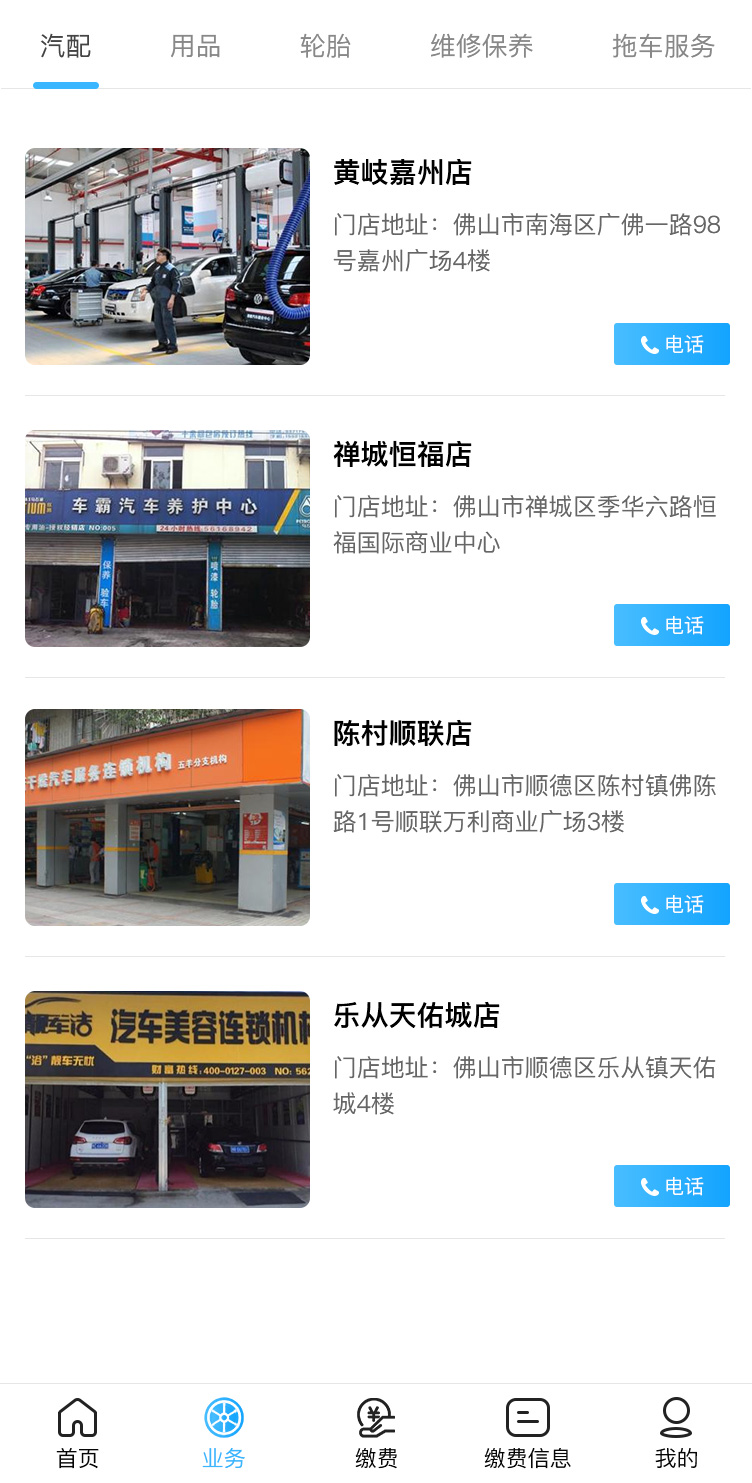This screenshot has height=1483, width=752.
Task: Switch to the 轮胎 tab
Action: point(325,46)
